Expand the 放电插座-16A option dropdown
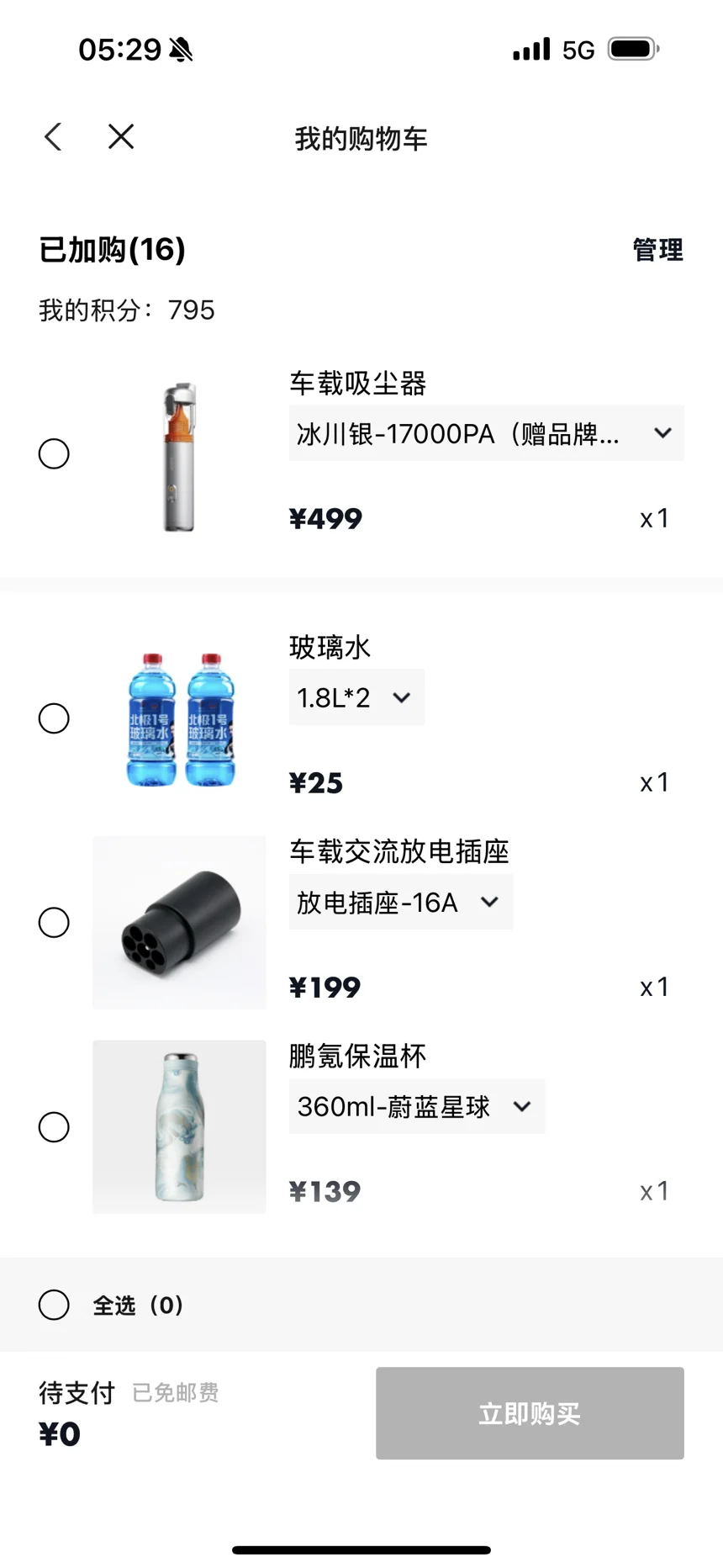 (400, 902)
